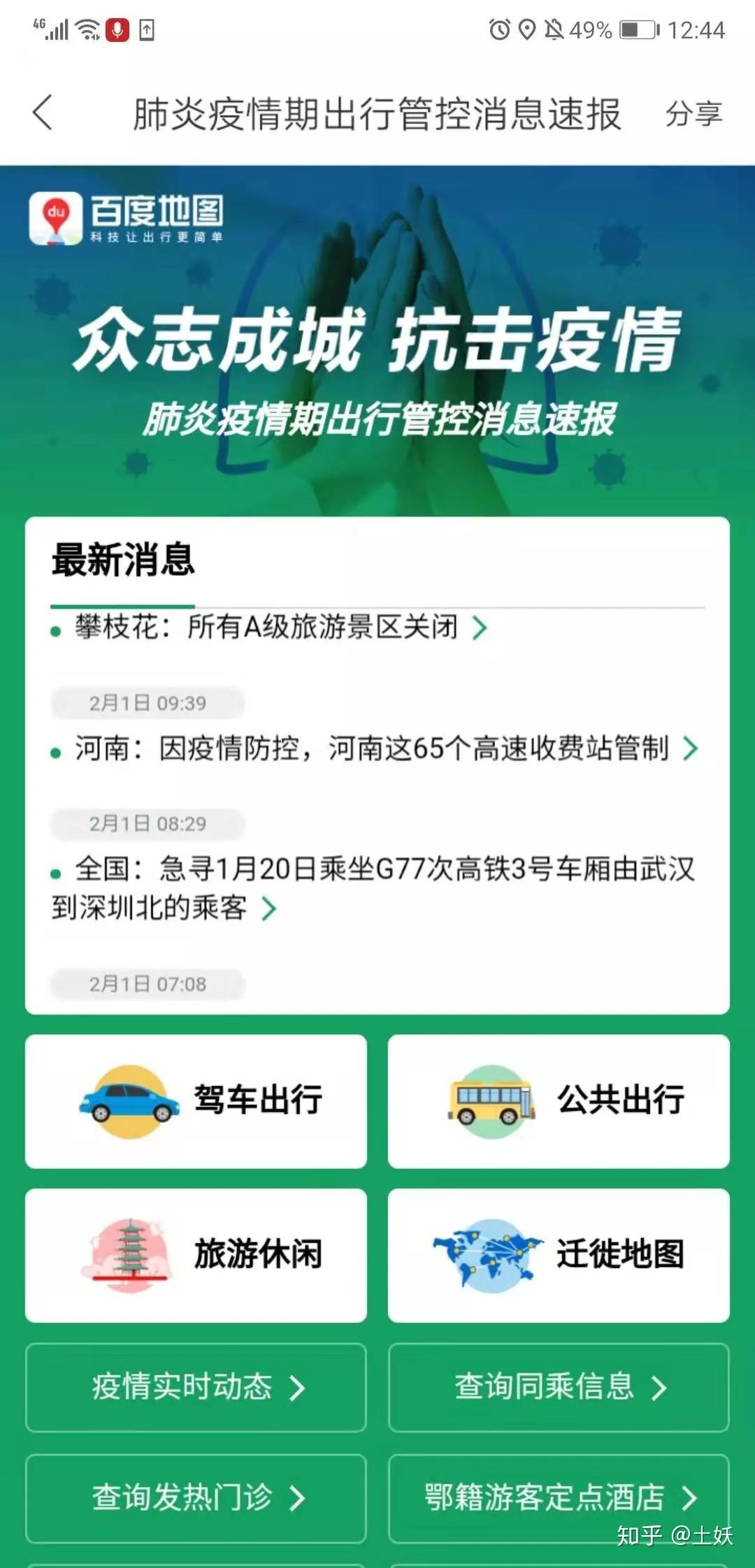The width and height of the screenshot is (755, 1568).
Task: Open the 驾车出行 card
Action: click(196, 1101)
